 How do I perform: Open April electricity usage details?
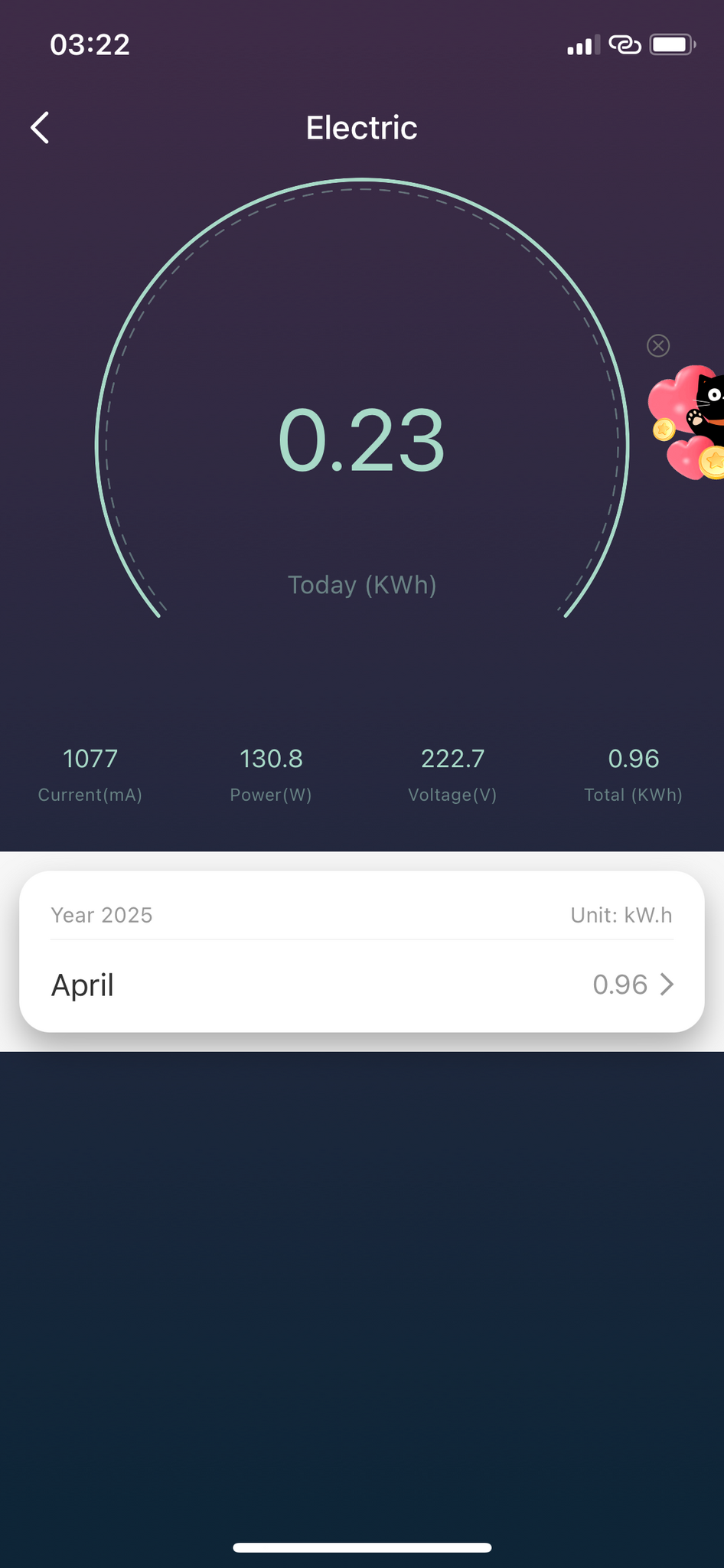pos(361,985)
